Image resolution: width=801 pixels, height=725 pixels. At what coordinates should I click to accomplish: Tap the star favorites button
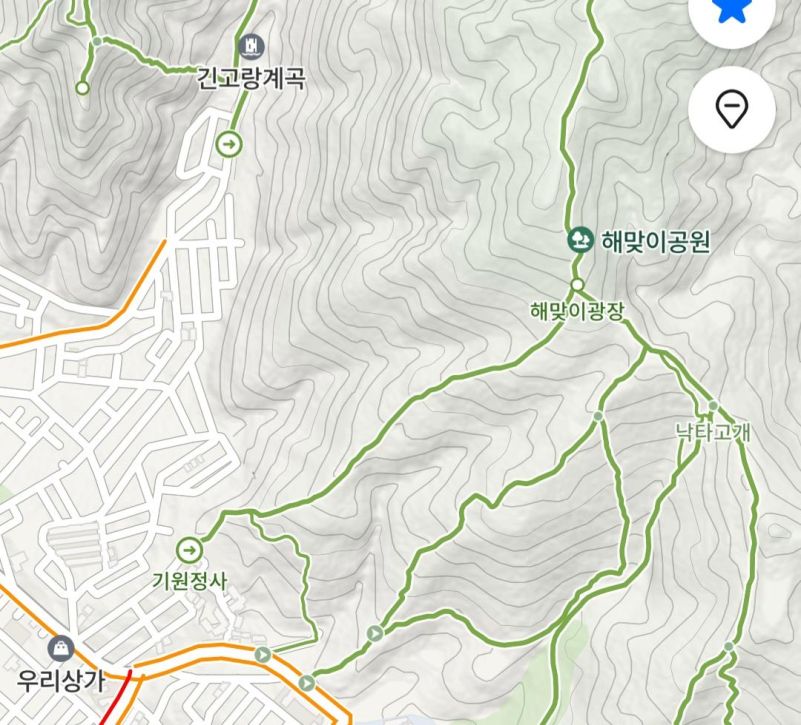(733, 12)
